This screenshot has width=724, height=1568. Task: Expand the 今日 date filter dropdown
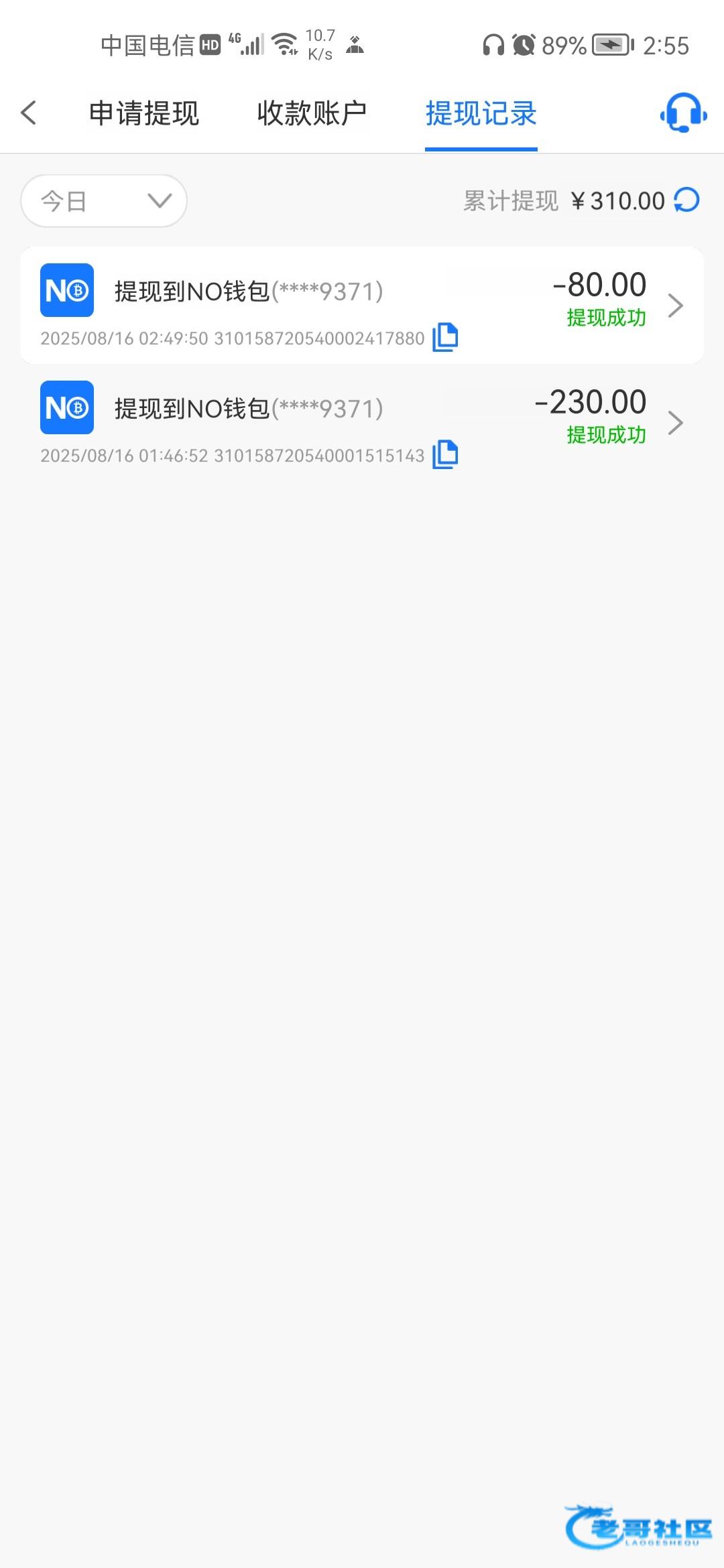pyautogui.click(x=104, y=201)
